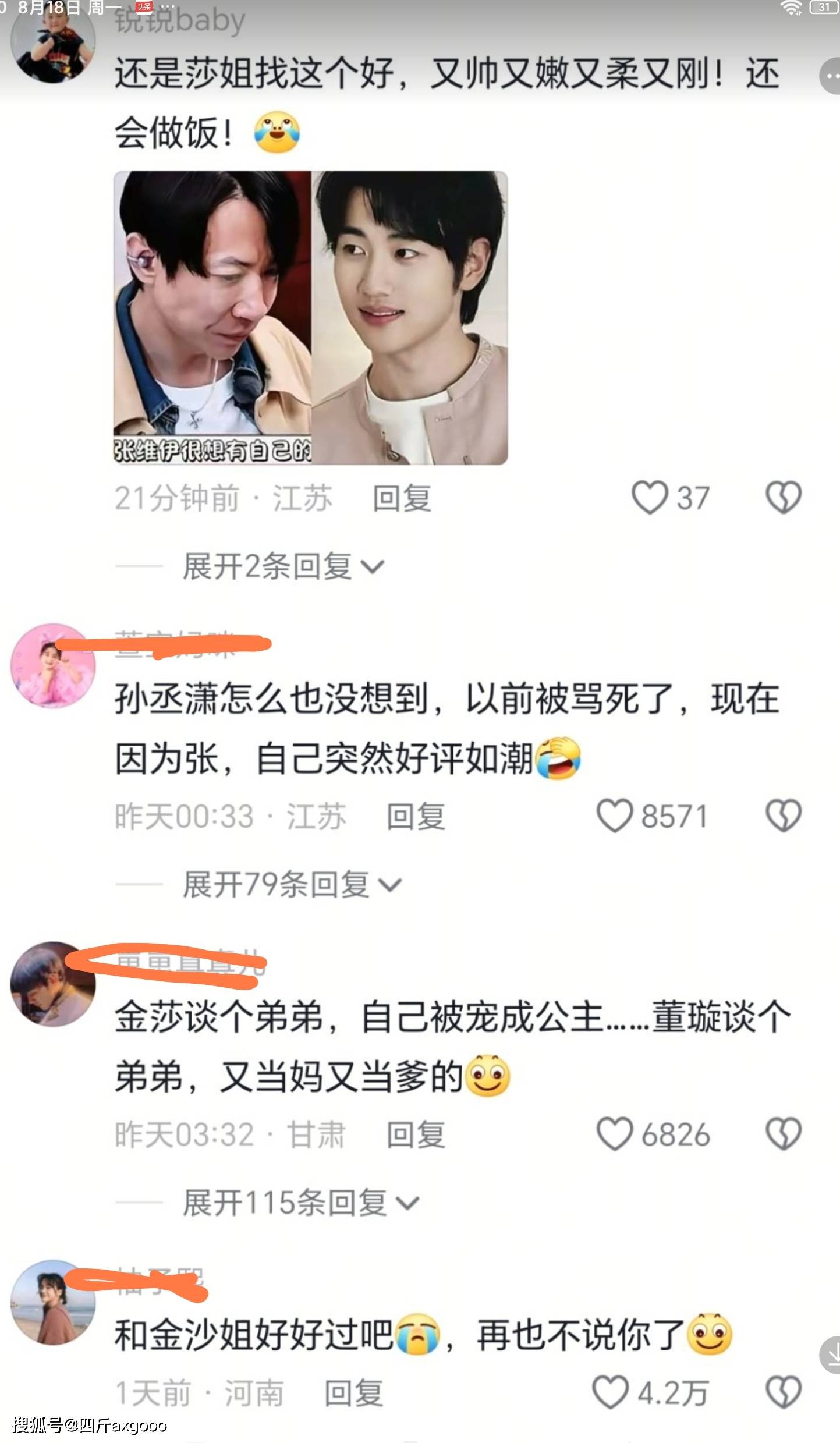Dislike the comment posted 昨天03:32
This screenshot has width=840, height=1443.
(784, 1134)
